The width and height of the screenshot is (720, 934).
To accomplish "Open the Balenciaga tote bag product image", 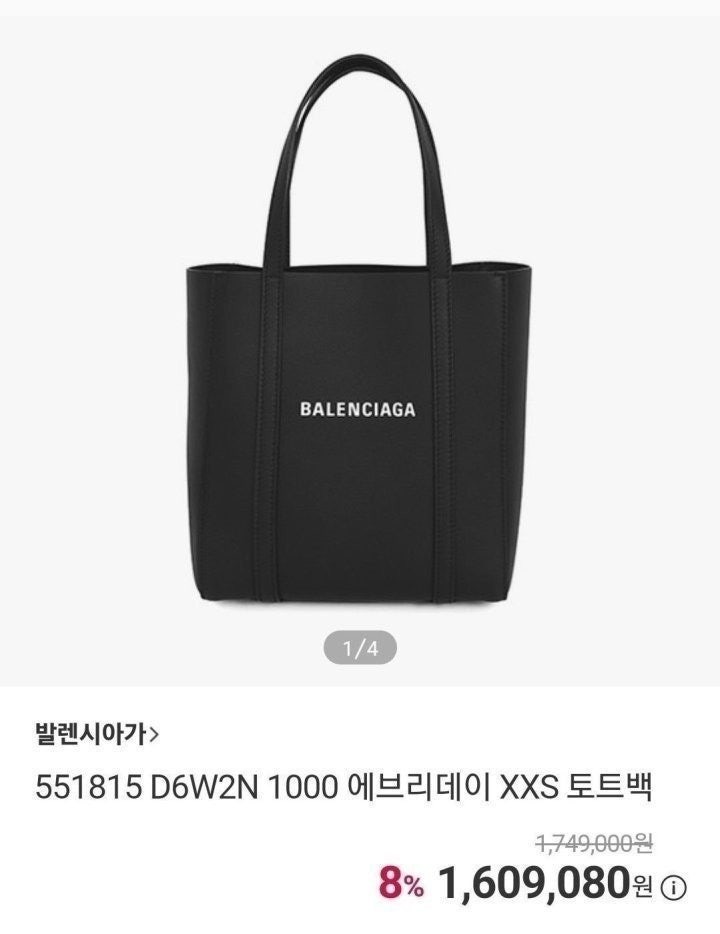I will [x=359, y=340].
